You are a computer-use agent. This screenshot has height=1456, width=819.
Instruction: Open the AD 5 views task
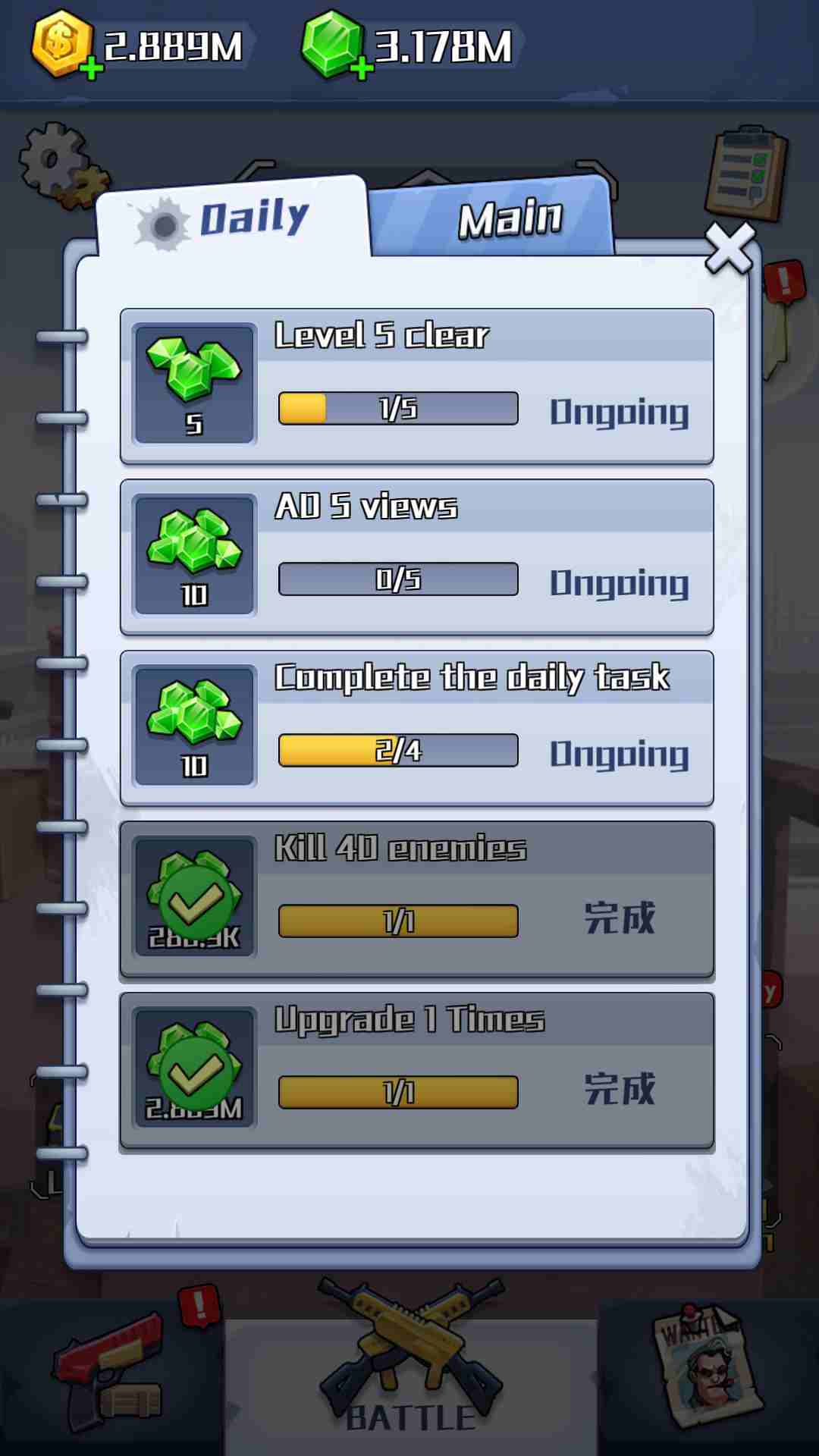[416, 557]
